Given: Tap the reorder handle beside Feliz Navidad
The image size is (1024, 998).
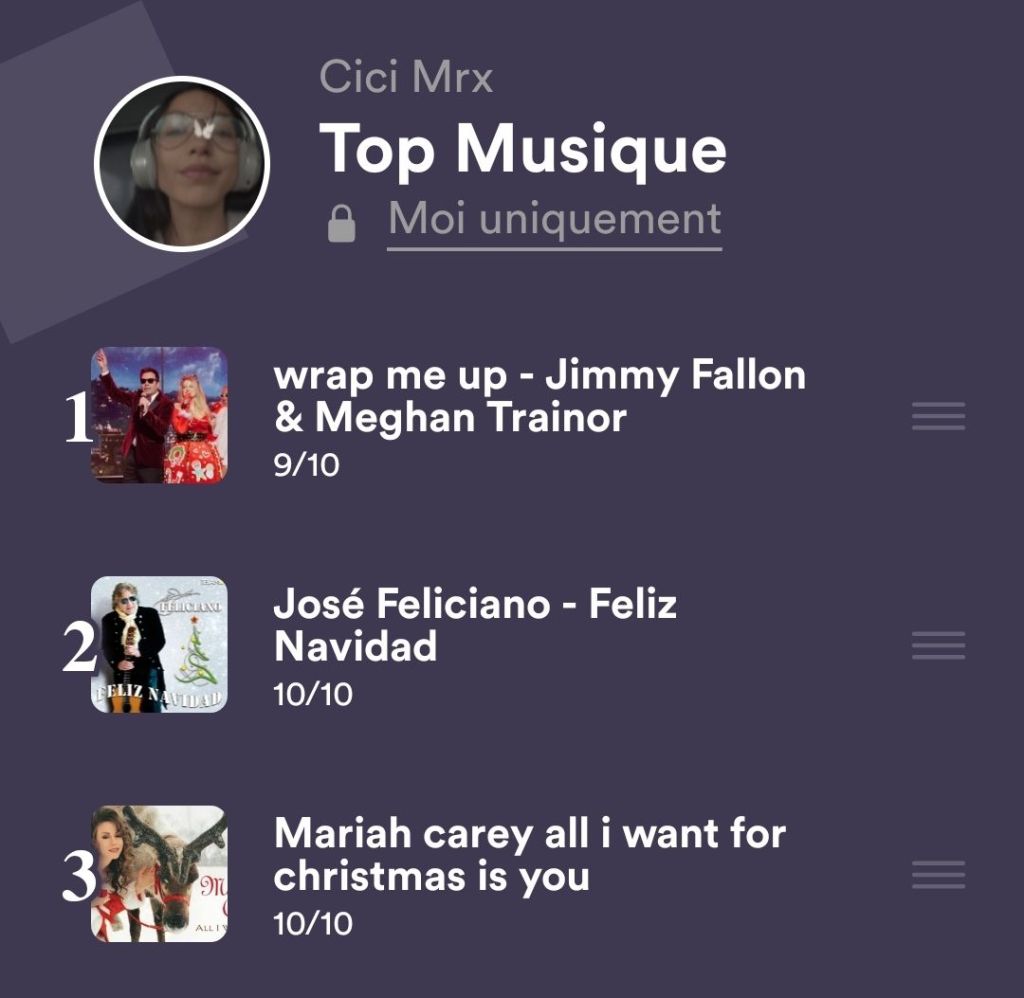Looking at the screenshot, I should click(938, 645).
